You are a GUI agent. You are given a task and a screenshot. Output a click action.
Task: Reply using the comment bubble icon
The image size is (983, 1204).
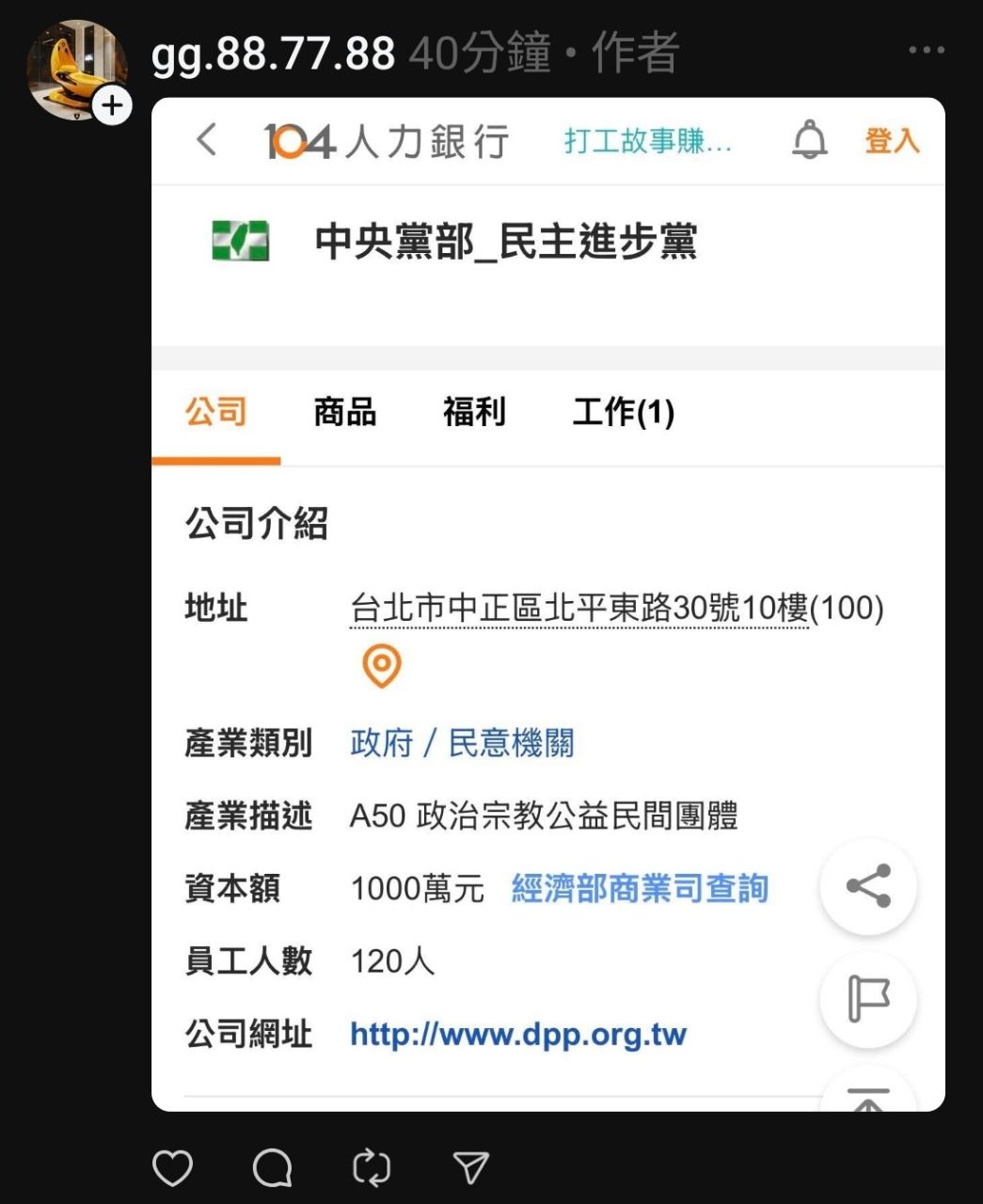point(273,1168)
